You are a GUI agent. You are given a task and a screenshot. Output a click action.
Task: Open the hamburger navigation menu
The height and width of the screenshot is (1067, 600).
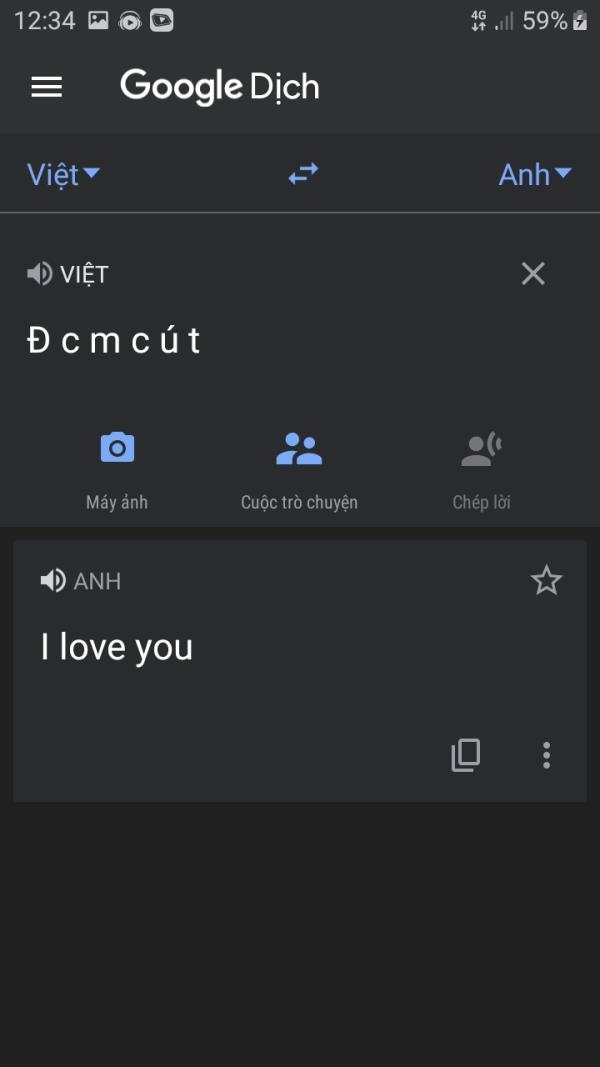point(47,87)
